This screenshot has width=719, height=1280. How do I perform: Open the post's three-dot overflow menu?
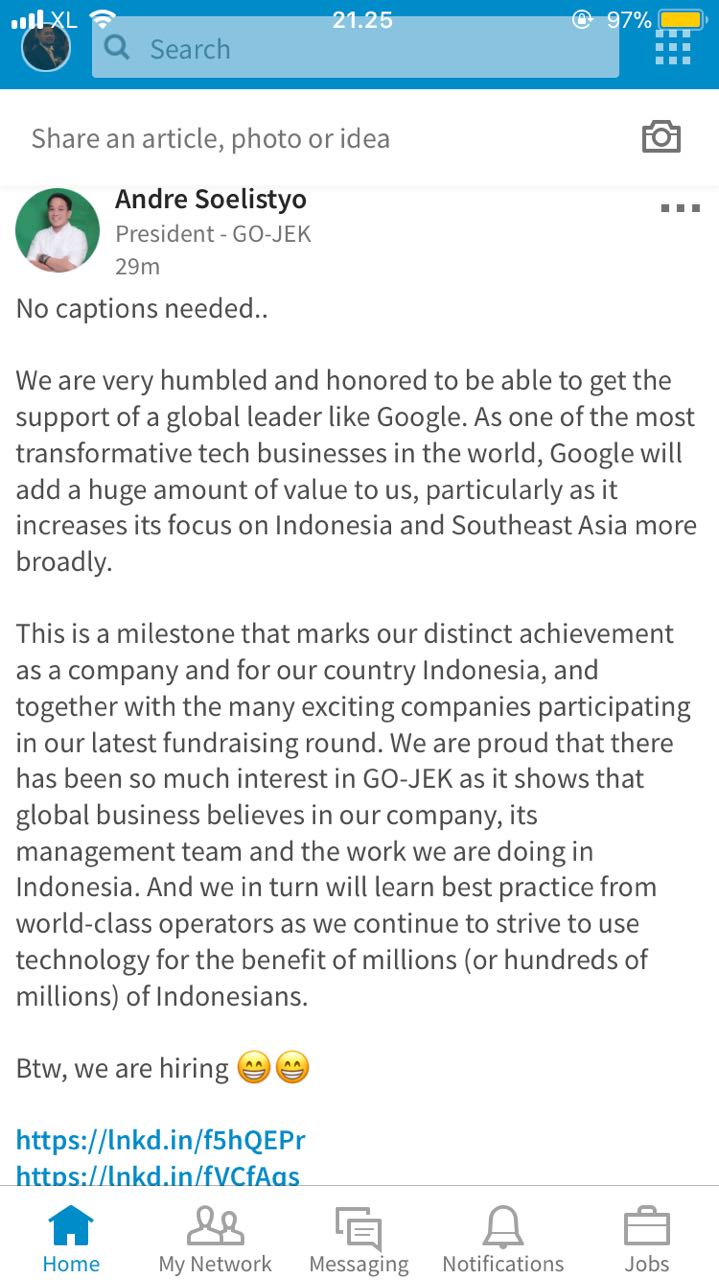(680, 209)
